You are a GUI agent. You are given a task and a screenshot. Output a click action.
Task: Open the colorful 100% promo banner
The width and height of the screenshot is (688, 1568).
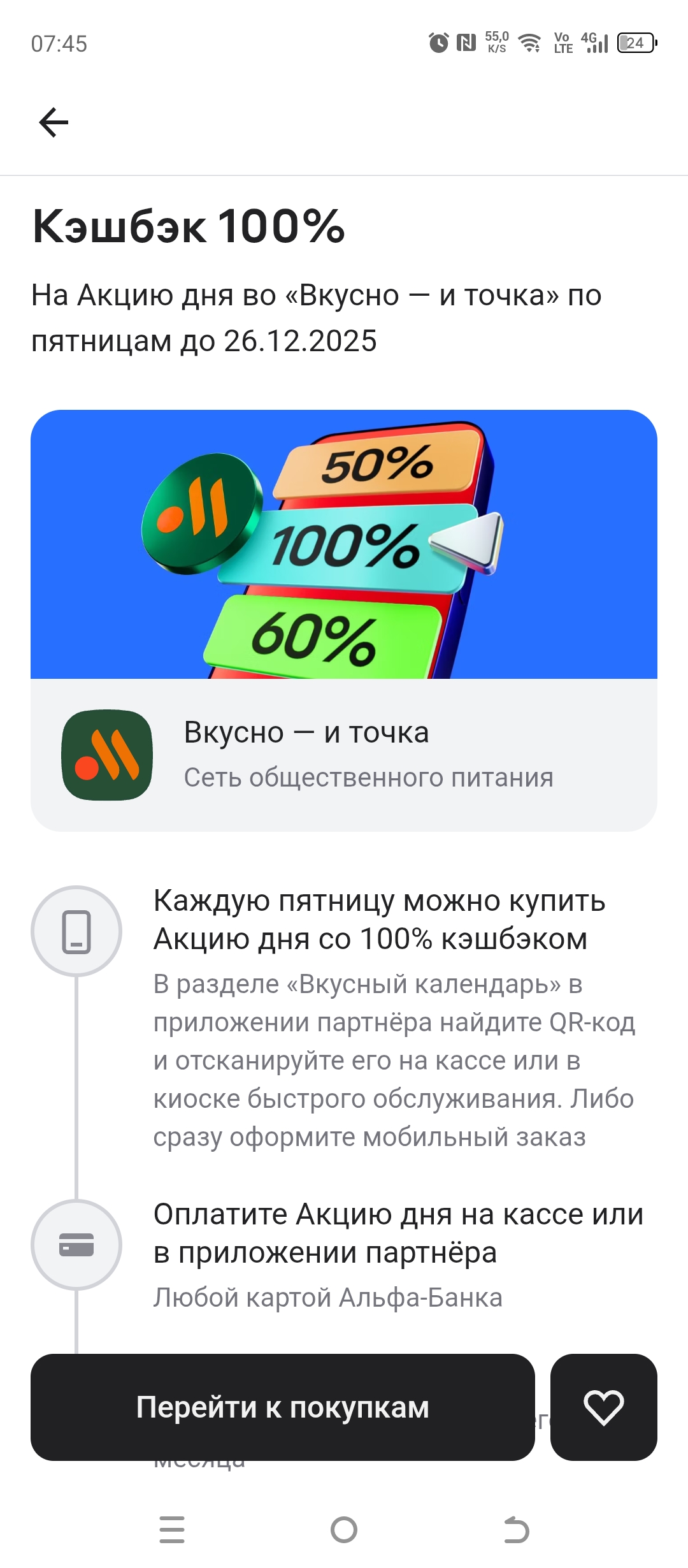[x=344, y=548]
